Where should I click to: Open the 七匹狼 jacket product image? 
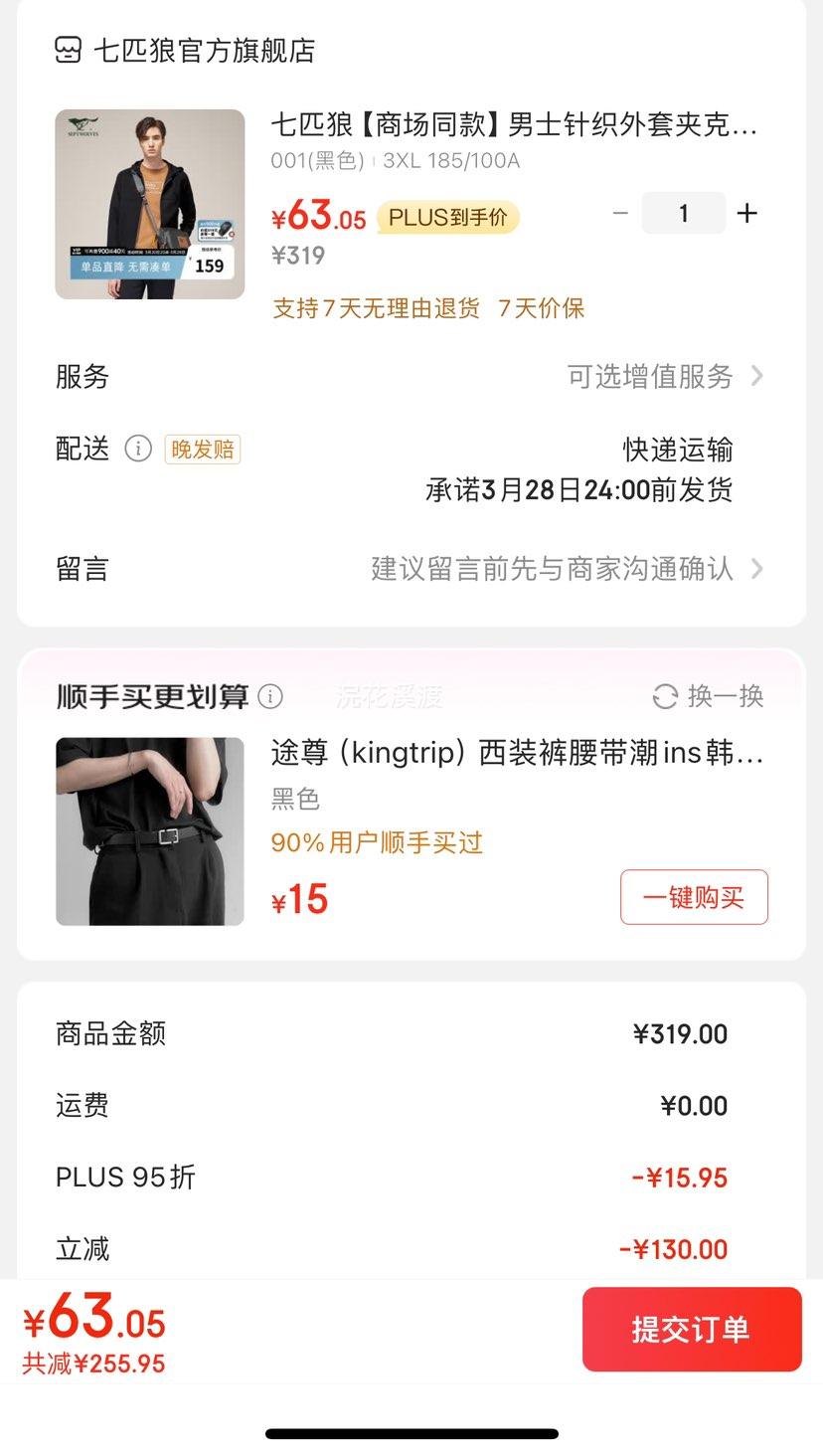coord(150,204)
